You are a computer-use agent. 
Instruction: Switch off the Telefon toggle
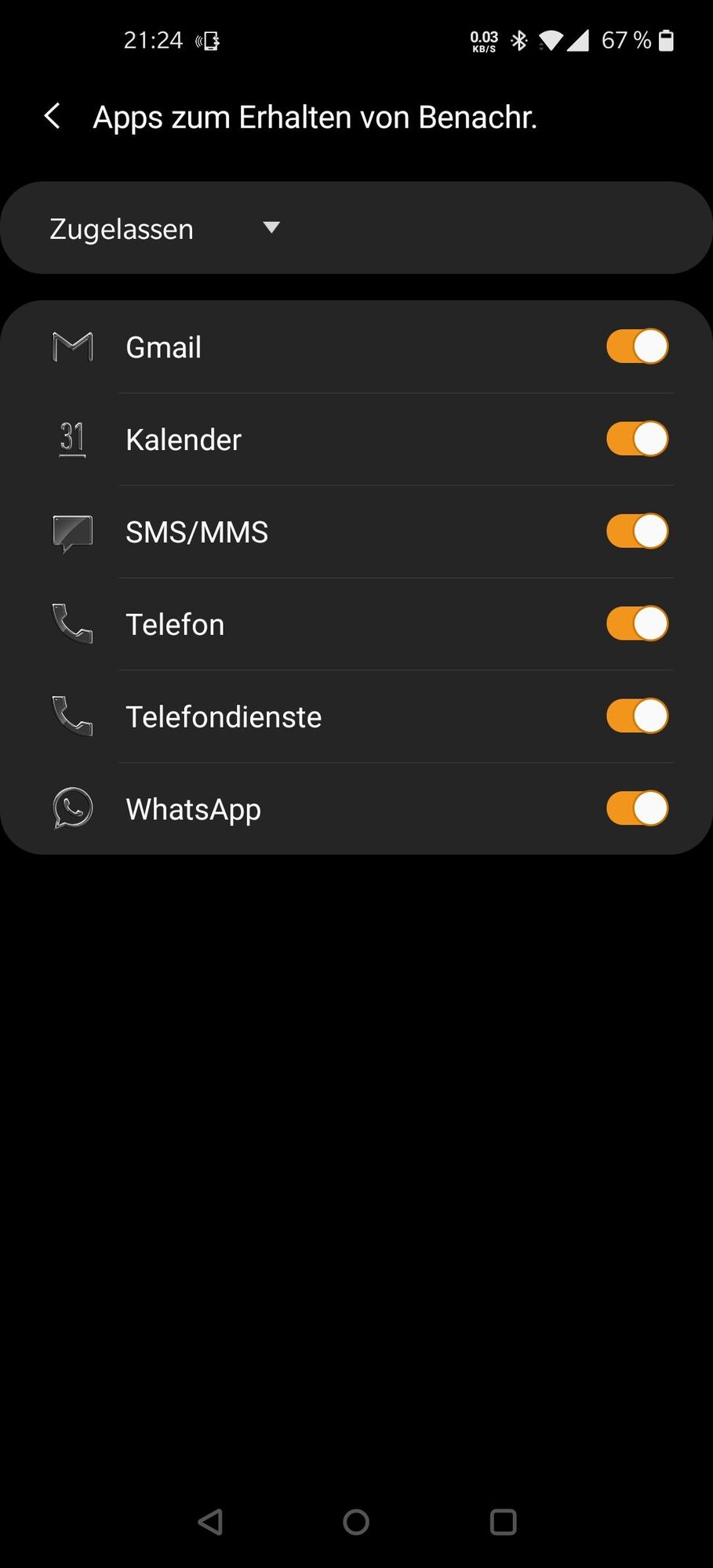637,624
